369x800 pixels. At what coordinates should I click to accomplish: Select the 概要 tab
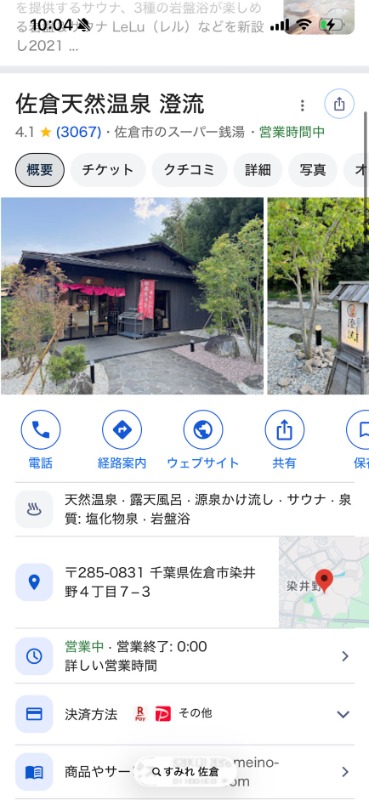(40, 170)
